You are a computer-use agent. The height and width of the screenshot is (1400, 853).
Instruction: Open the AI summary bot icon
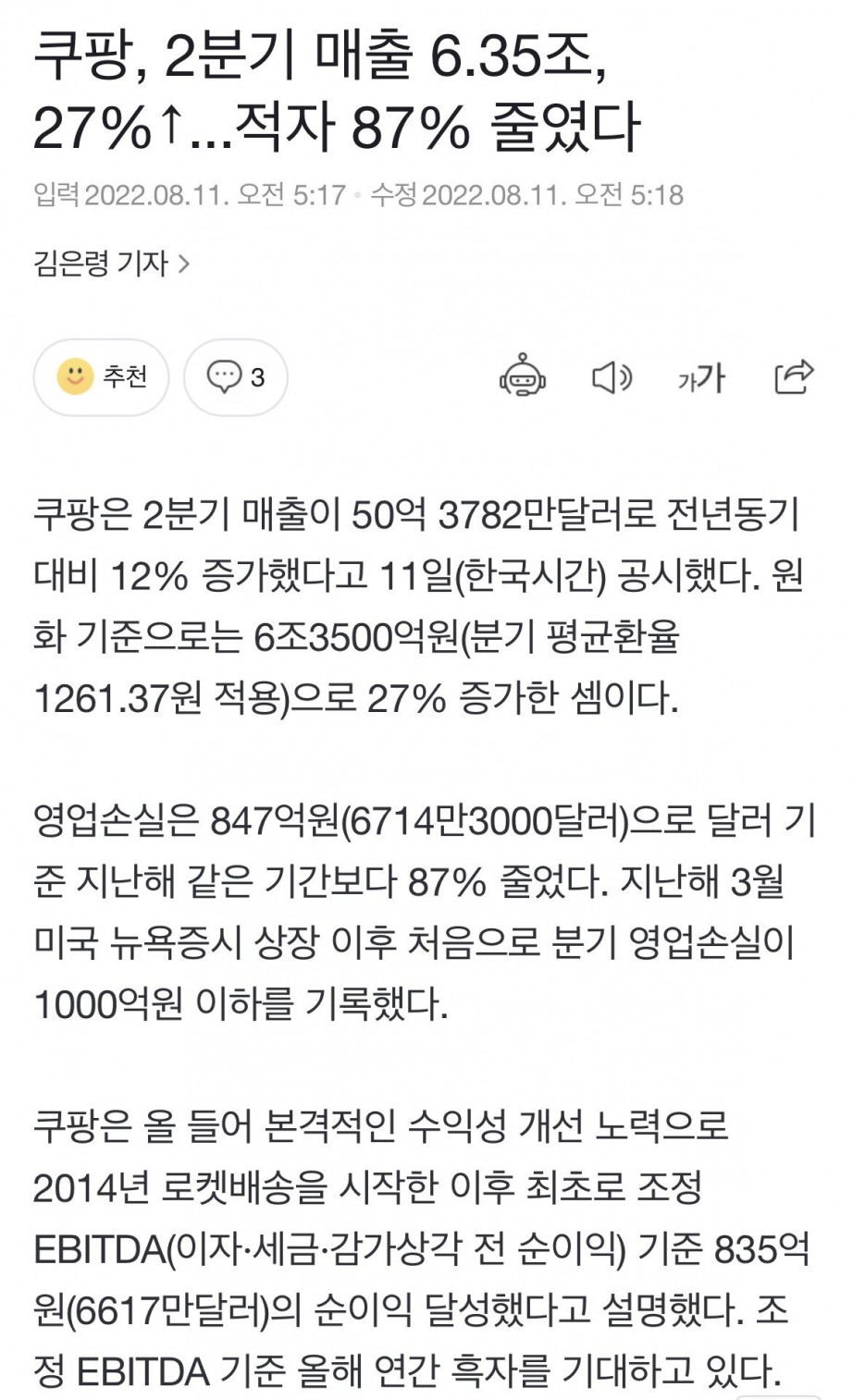click(x=523, y=377)
